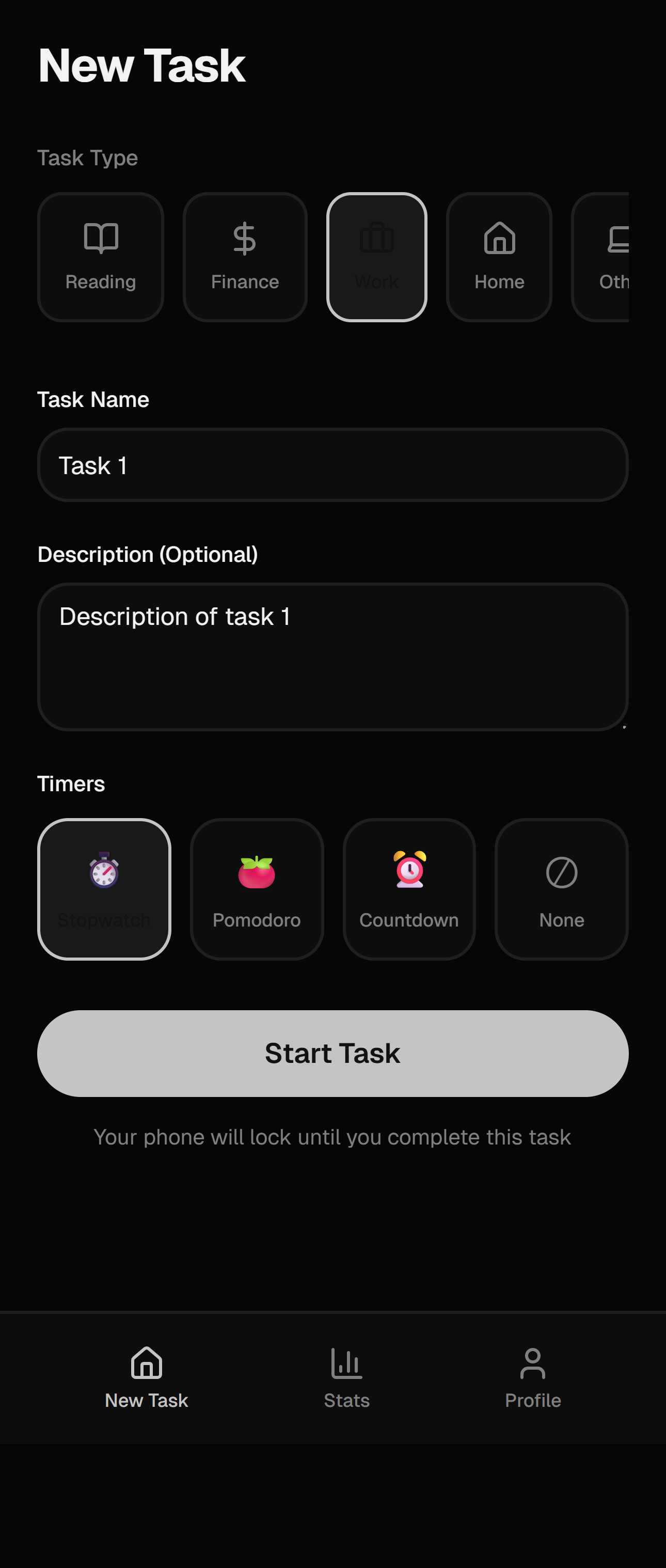
Task: Select the Finance task type icon
Action: click(x=244, y=256)
